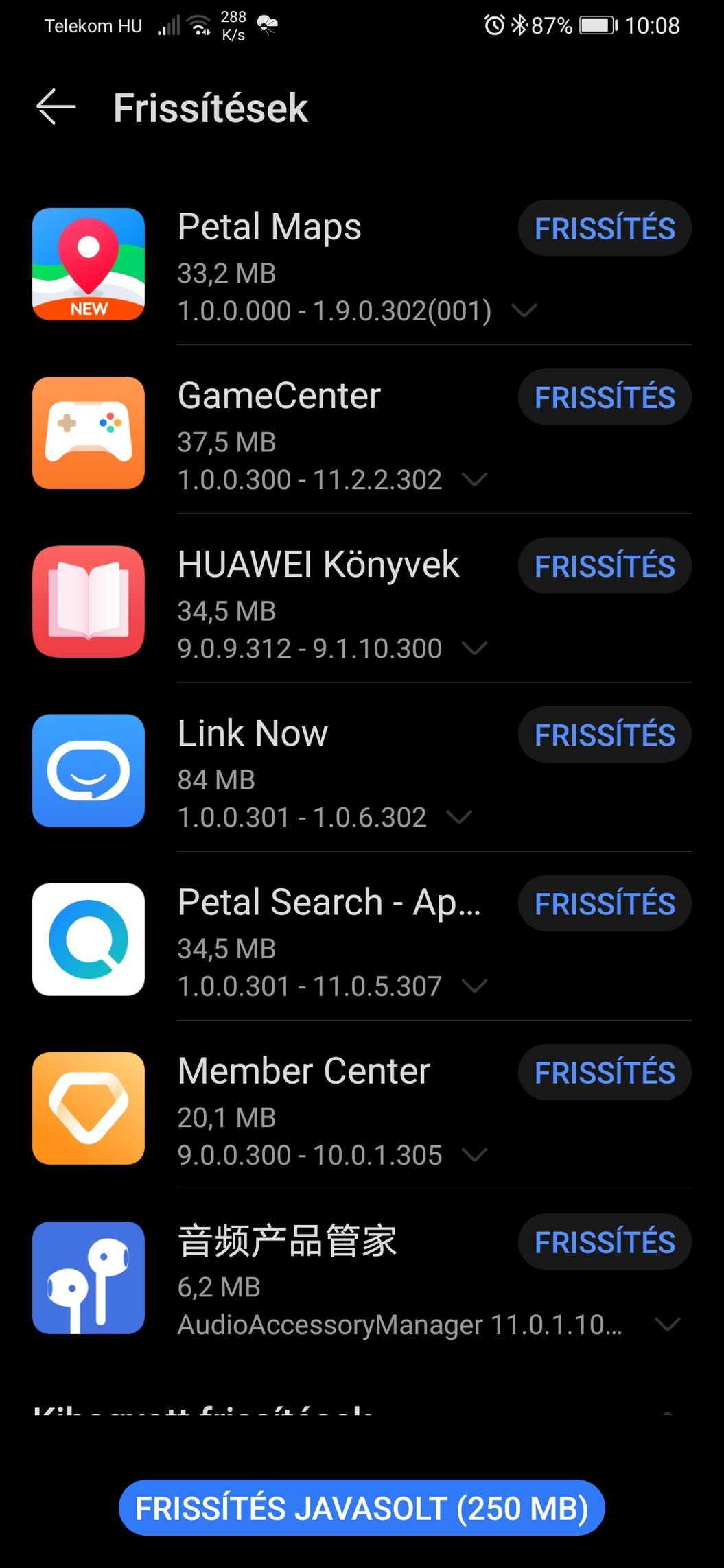The width and height of the screenshot is (724, 1568).
Task: Update the AudioAccessoryManager app
Action: click(605, 1242)
